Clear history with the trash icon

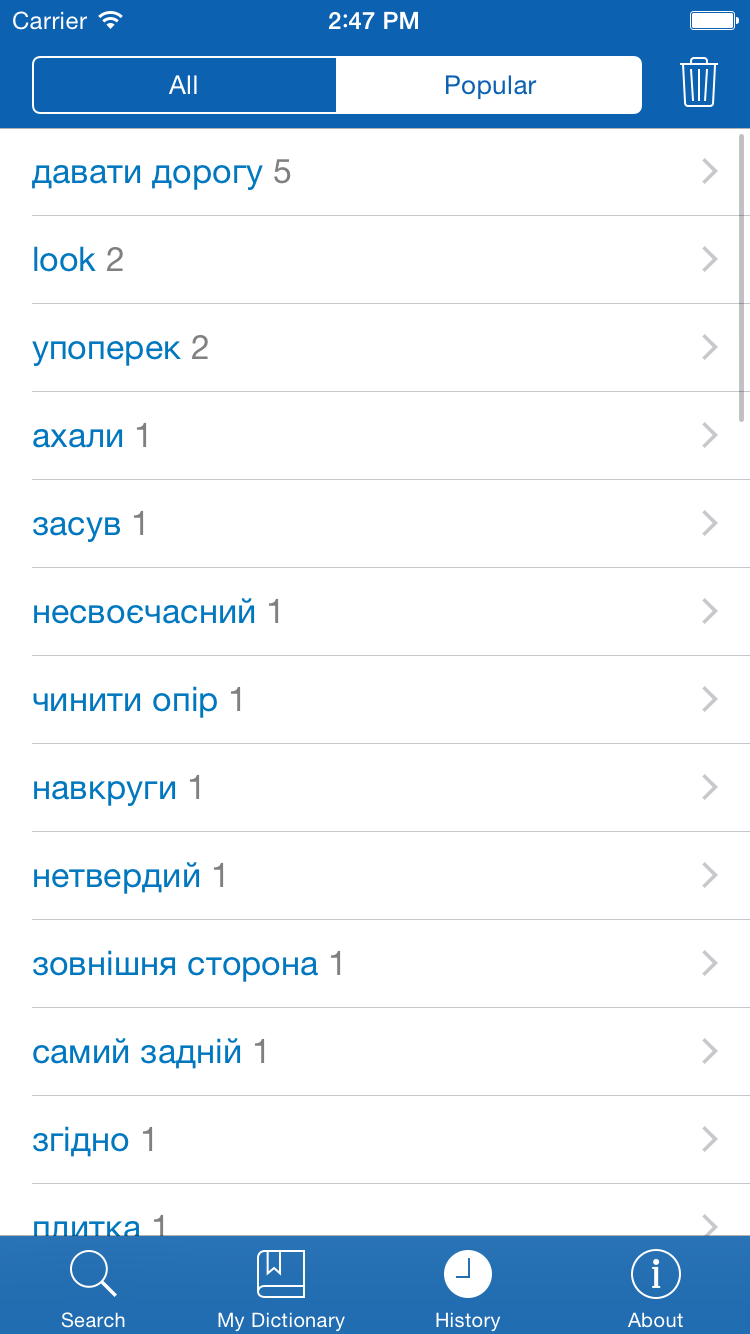pyautogui.click(x=699, y=84)
